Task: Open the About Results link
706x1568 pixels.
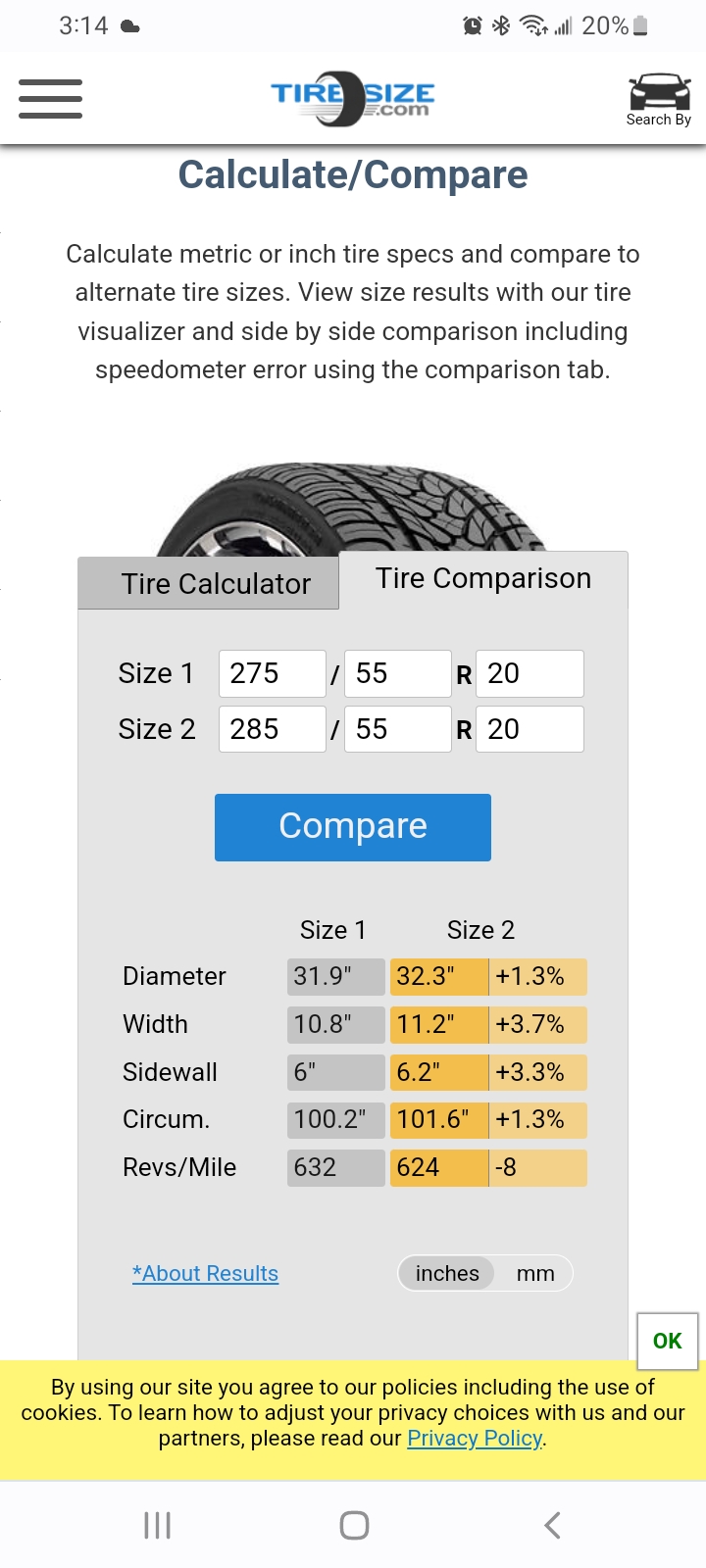Action: (206, 1273)
